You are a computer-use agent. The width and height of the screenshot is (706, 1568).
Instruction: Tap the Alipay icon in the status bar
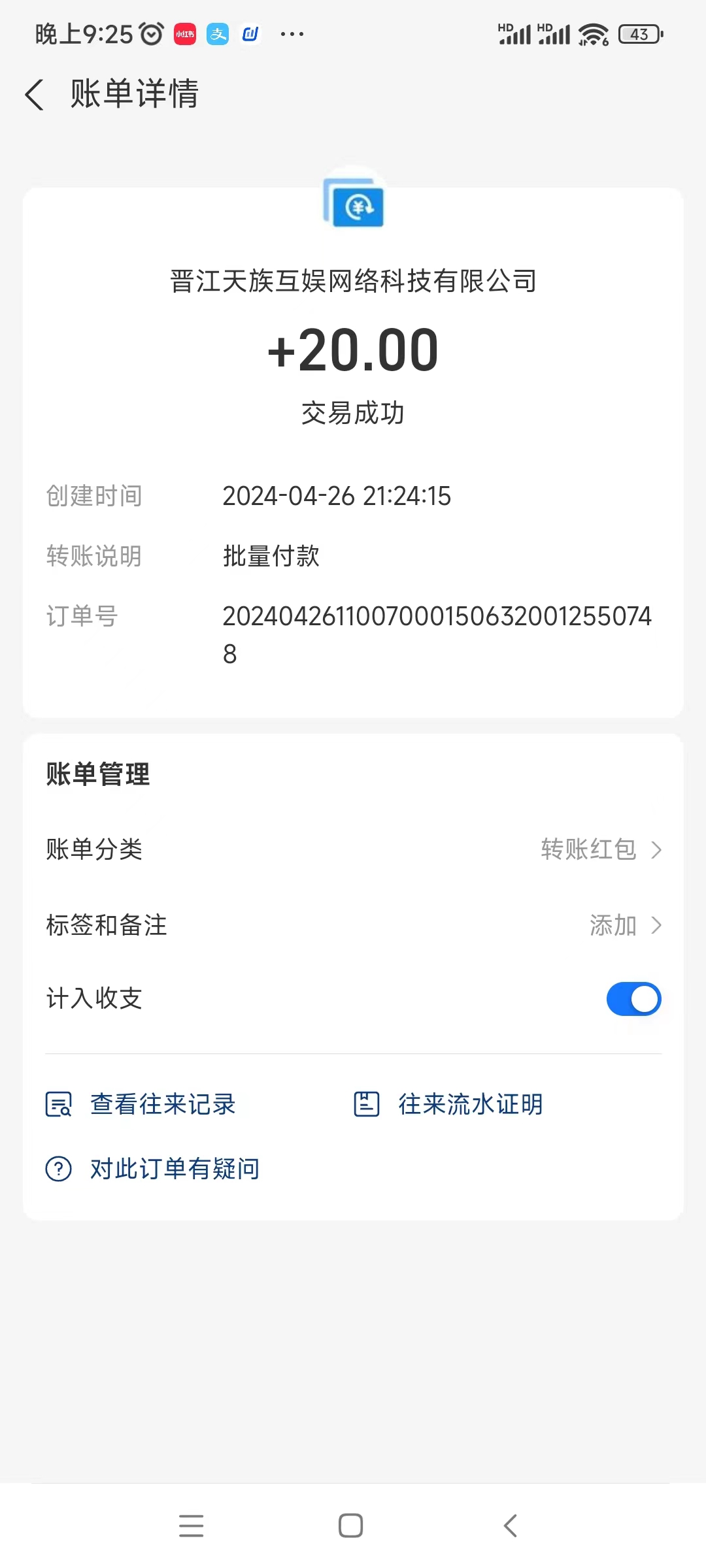tap(219, 33)
